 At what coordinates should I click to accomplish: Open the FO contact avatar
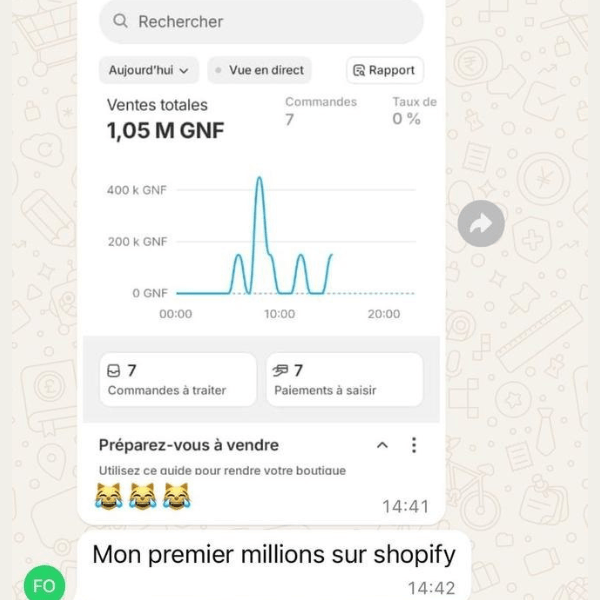pyautogui.click(x=44, y=585)
